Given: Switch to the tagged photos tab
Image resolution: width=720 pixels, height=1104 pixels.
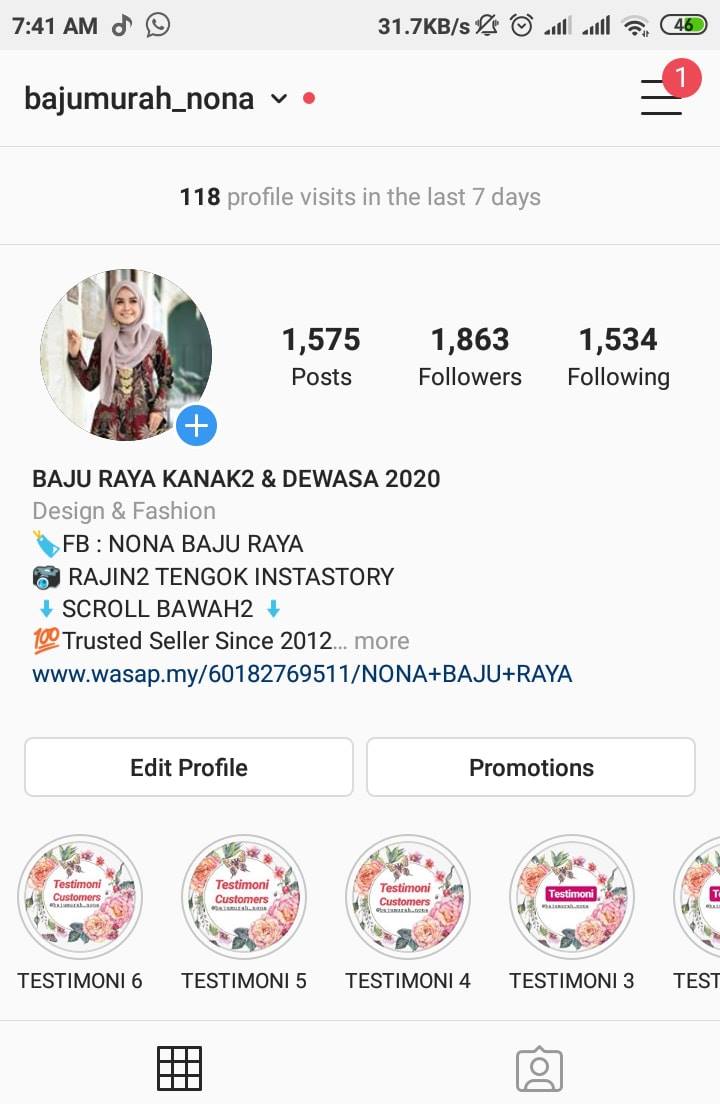Looking at the screenshot, I should coord(540,1069).
